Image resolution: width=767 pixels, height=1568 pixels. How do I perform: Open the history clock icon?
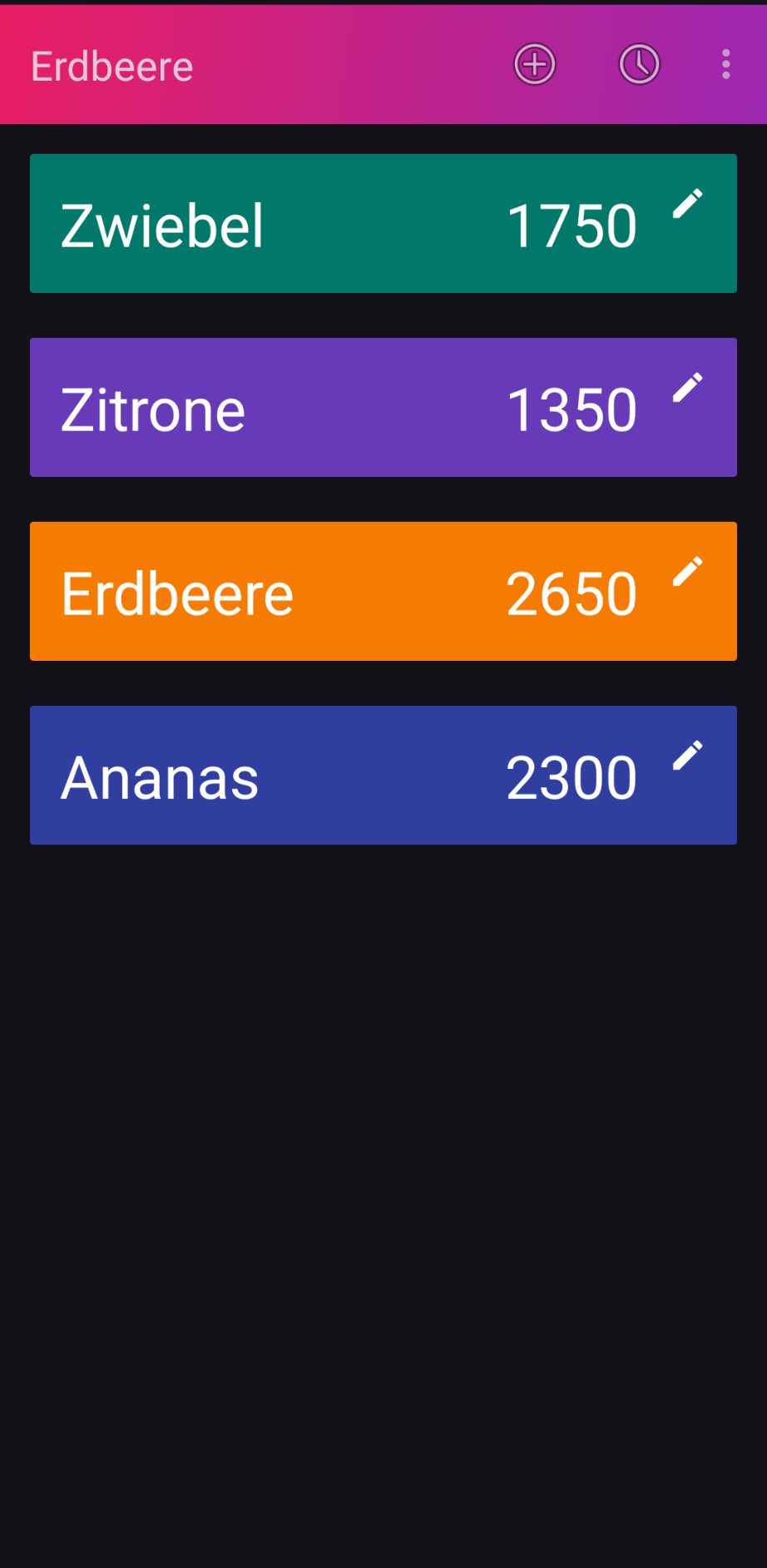639,65
